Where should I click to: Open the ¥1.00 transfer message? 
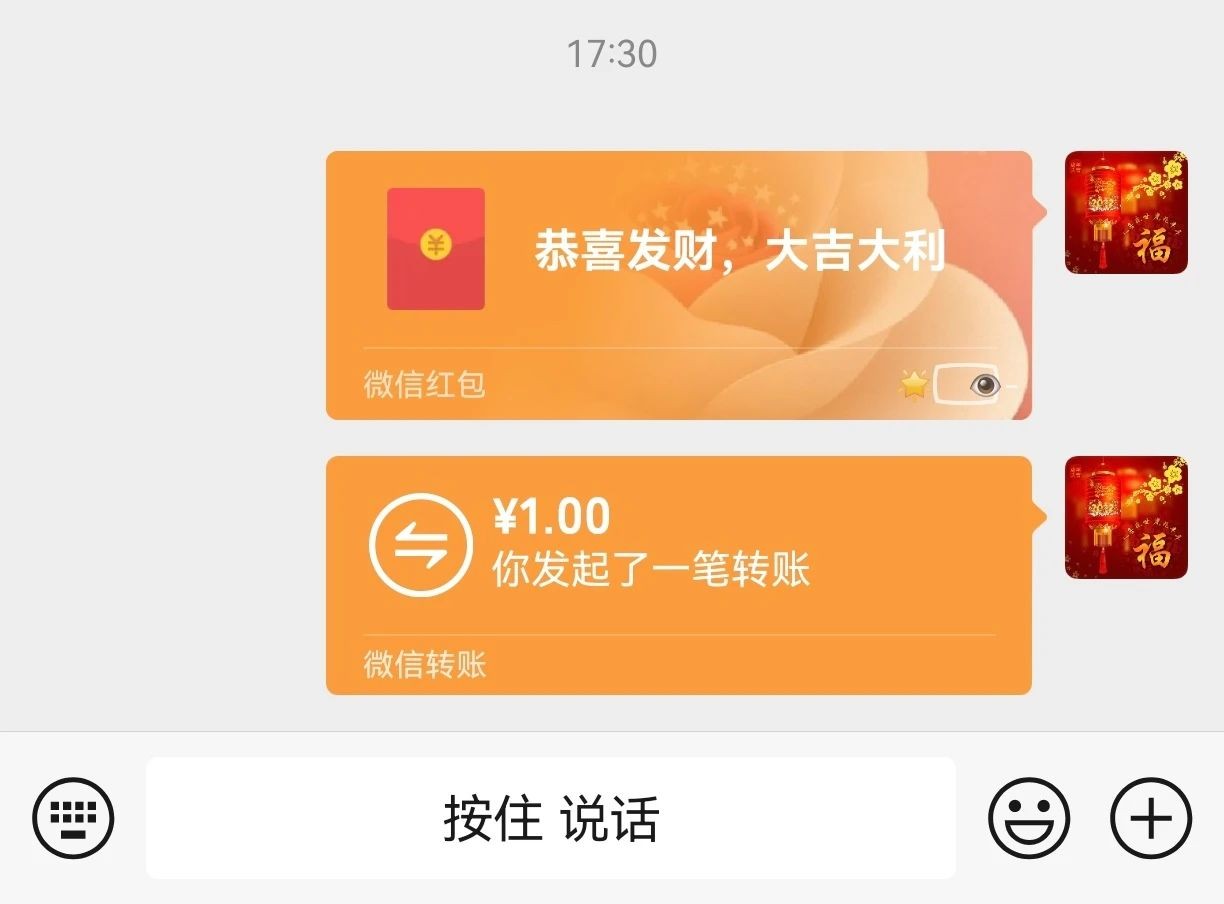click(678, 574)
